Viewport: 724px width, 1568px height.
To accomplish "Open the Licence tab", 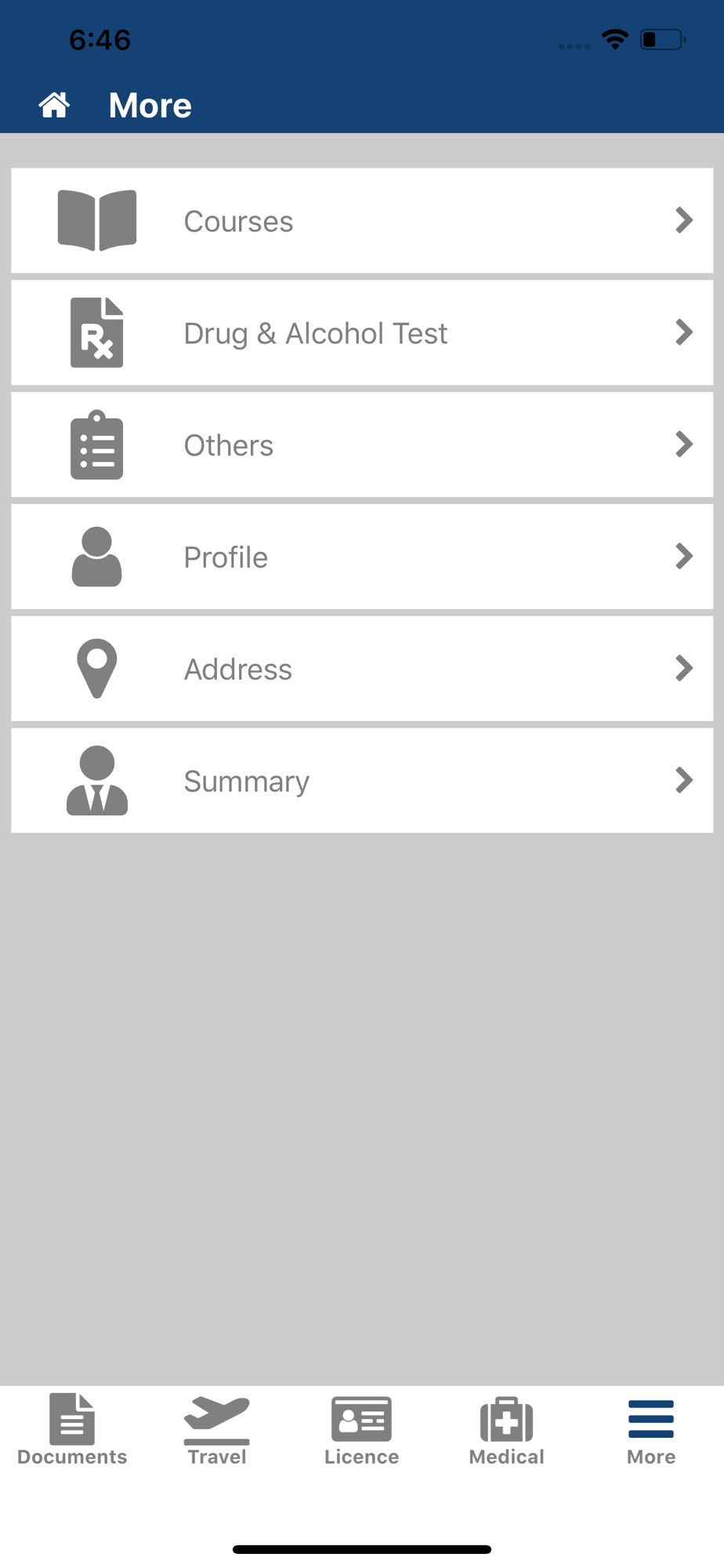I will [x=362, y=1430].
